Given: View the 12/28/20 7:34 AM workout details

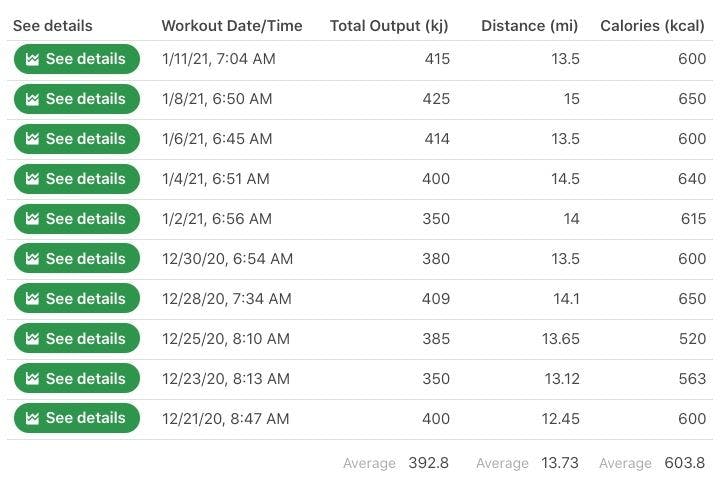Looking at the screenshot, I should (76, 299).
